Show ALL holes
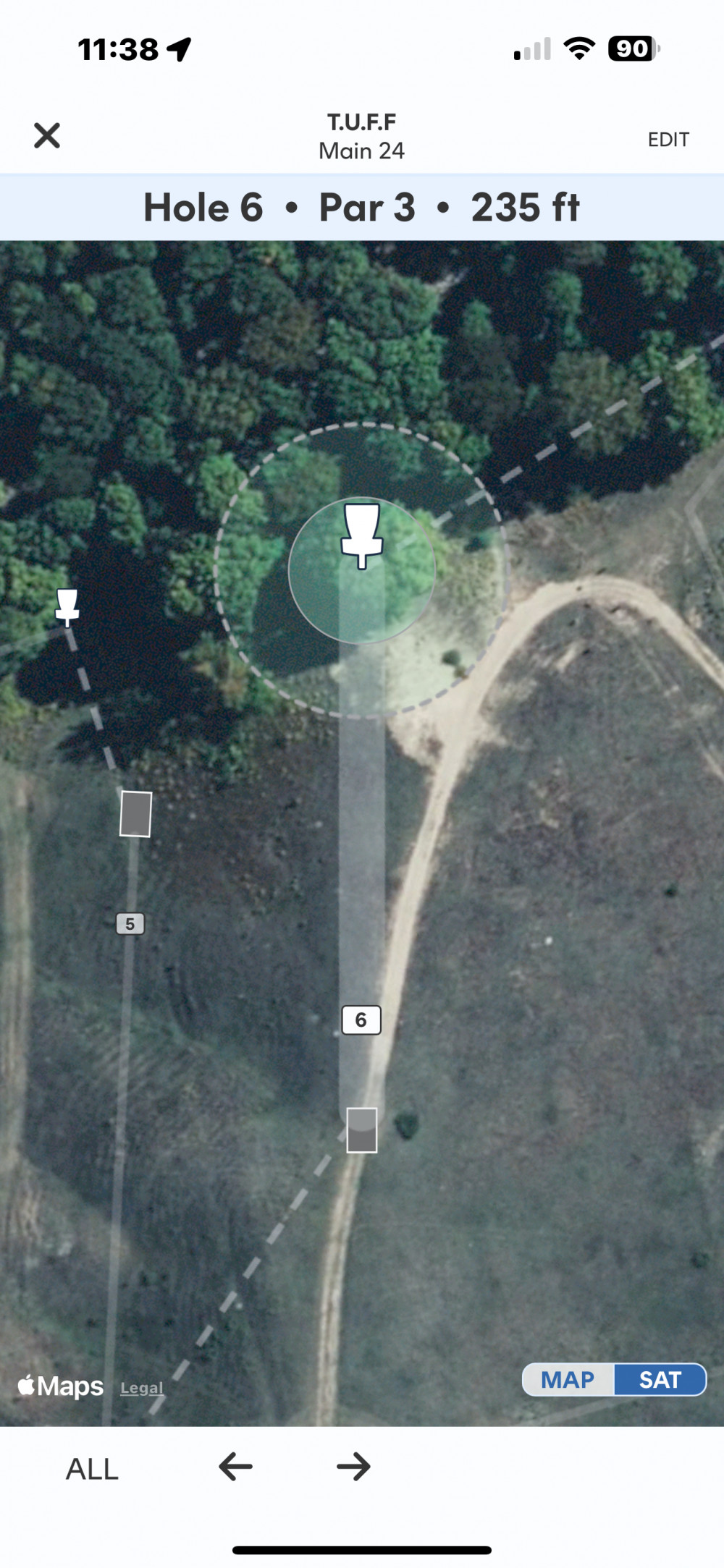 tap(92, 1469)
